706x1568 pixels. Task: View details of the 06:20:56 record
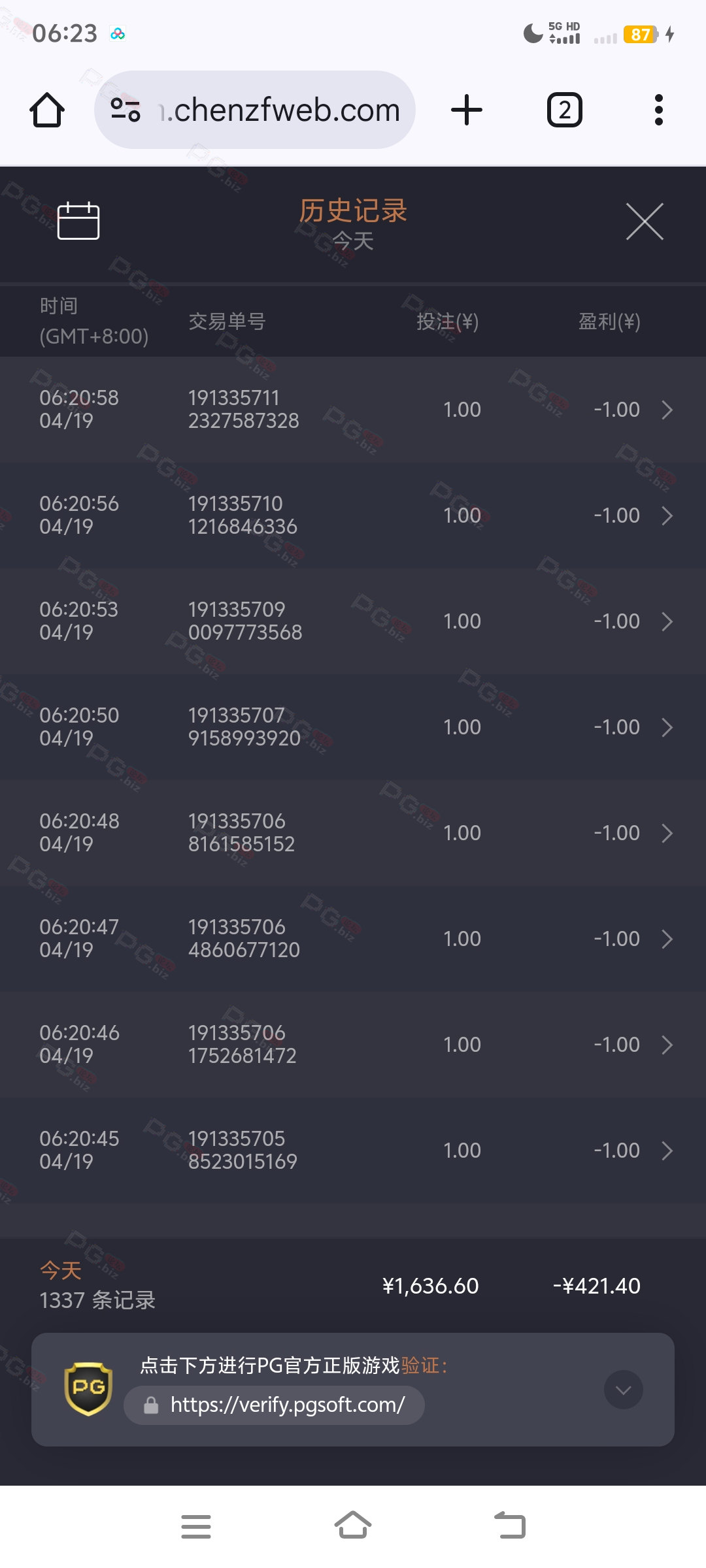pyautogui.click(x=353, y=515)
